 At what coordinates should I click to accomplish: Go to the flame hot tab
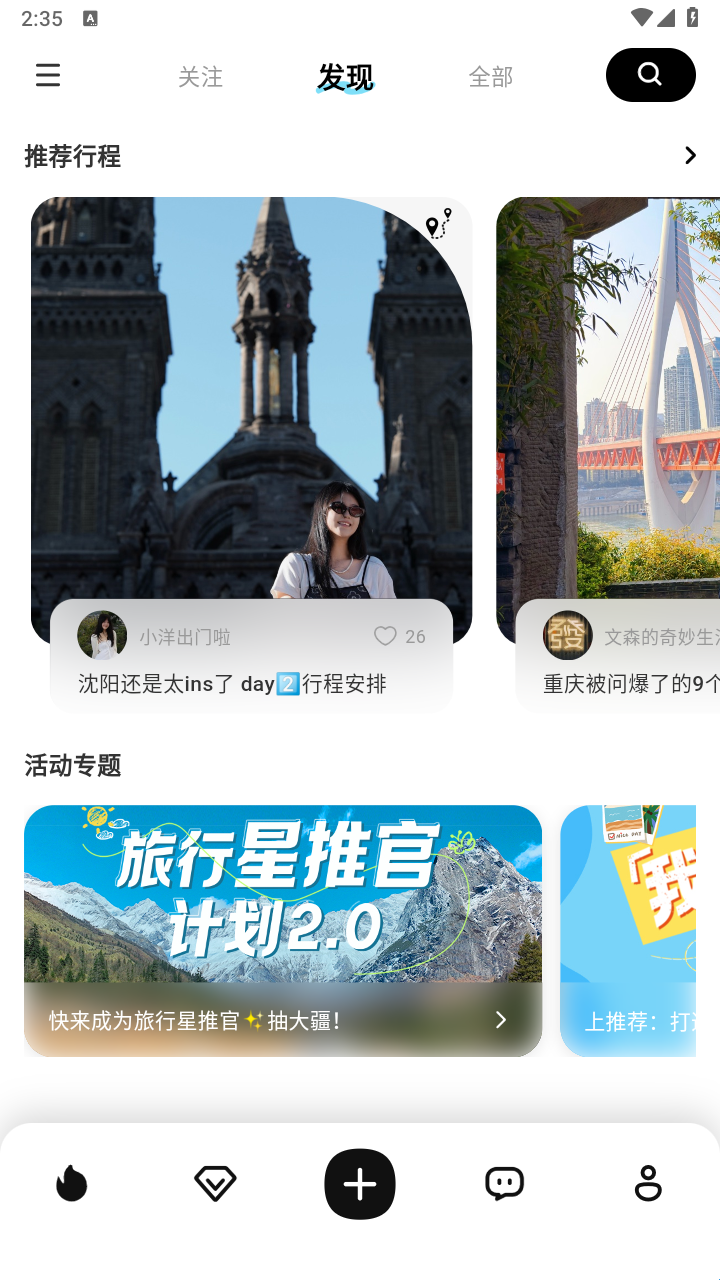point(72,1184)
